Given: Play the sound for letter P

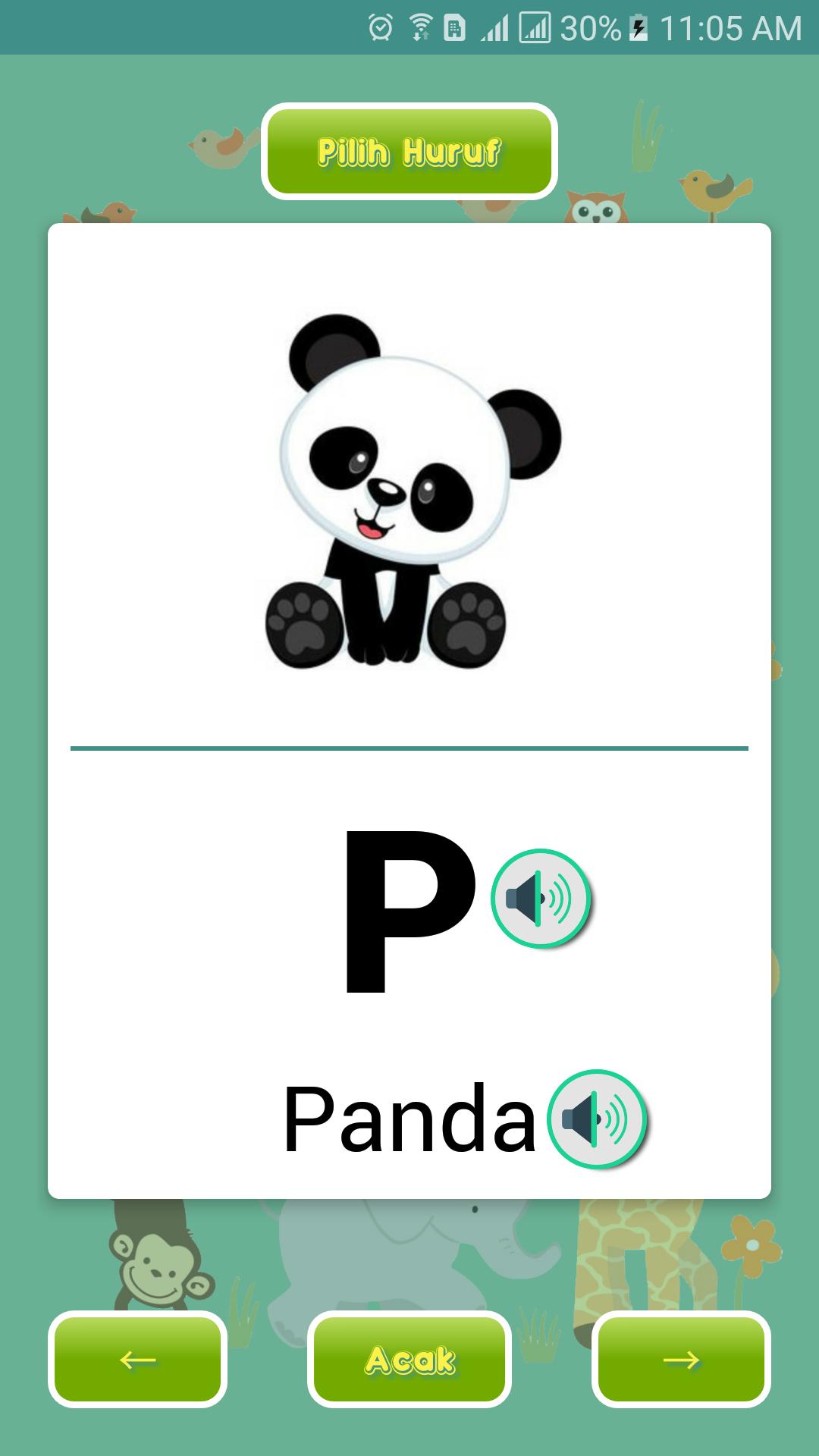Looking at the screenshot, I should [x=540, y=899].
